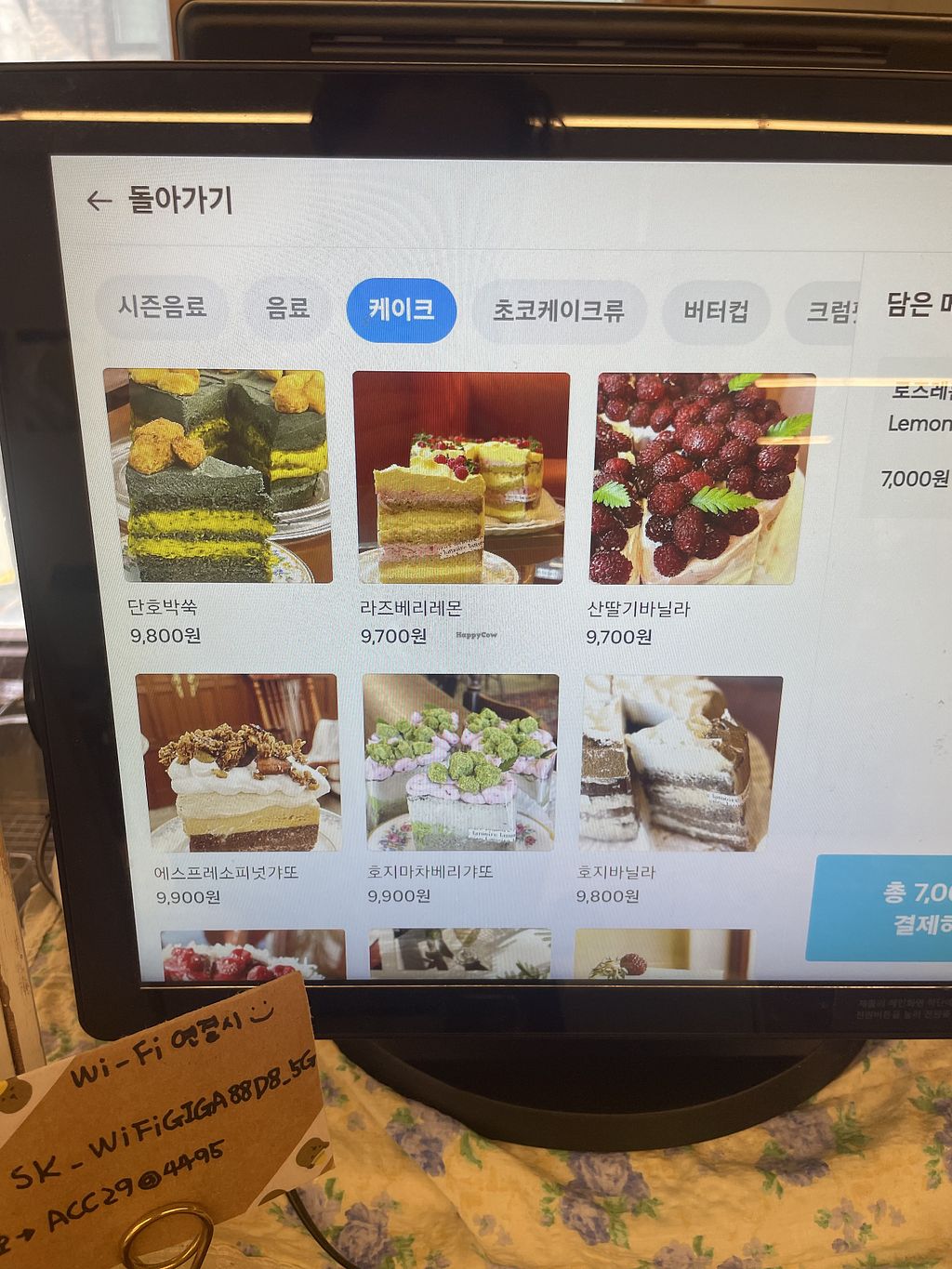
Task: Go back with the 돌아가기 arrow
Action: coord(100,201)
